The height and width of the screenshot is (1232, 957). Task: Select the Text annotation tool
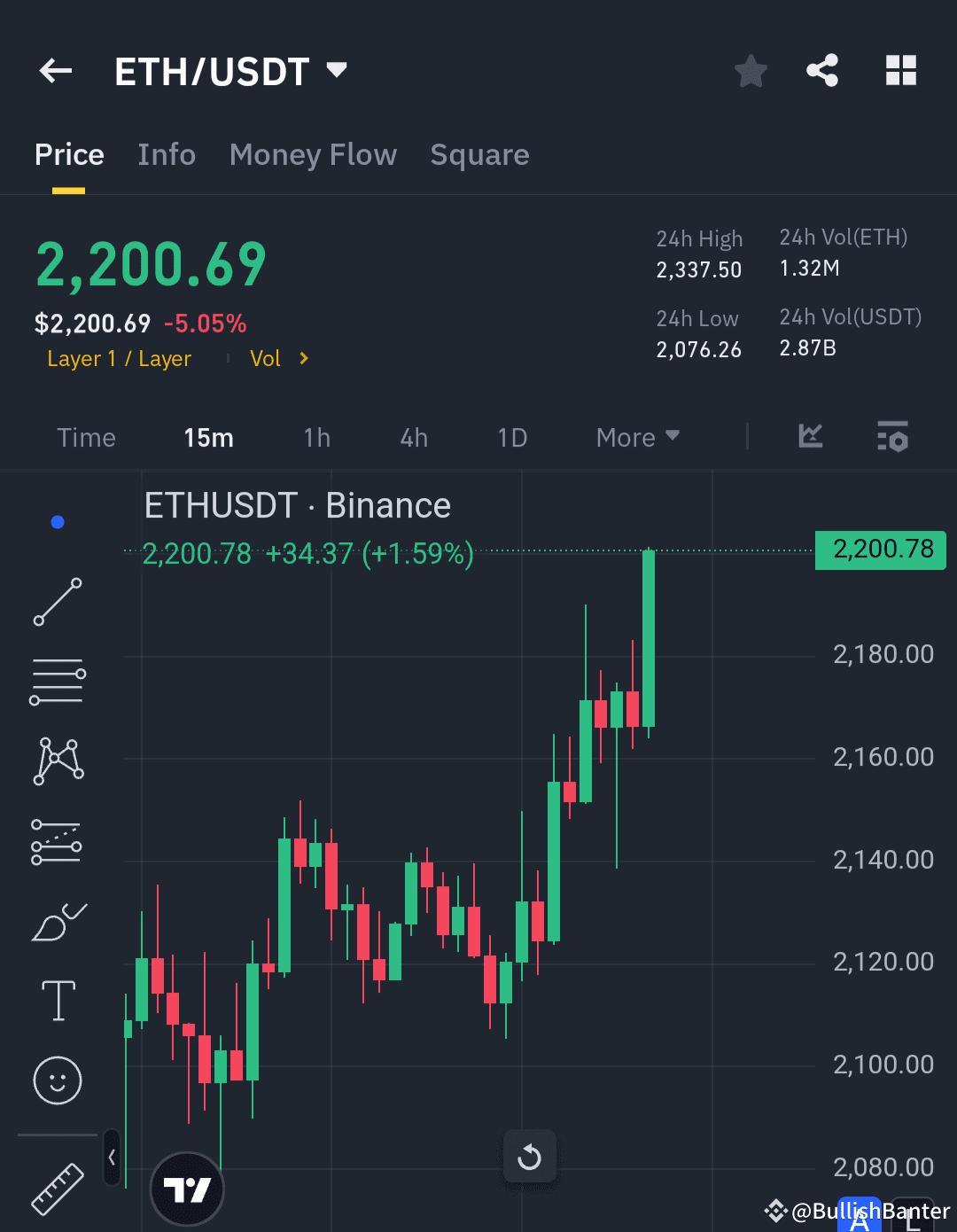[57, 1000]
